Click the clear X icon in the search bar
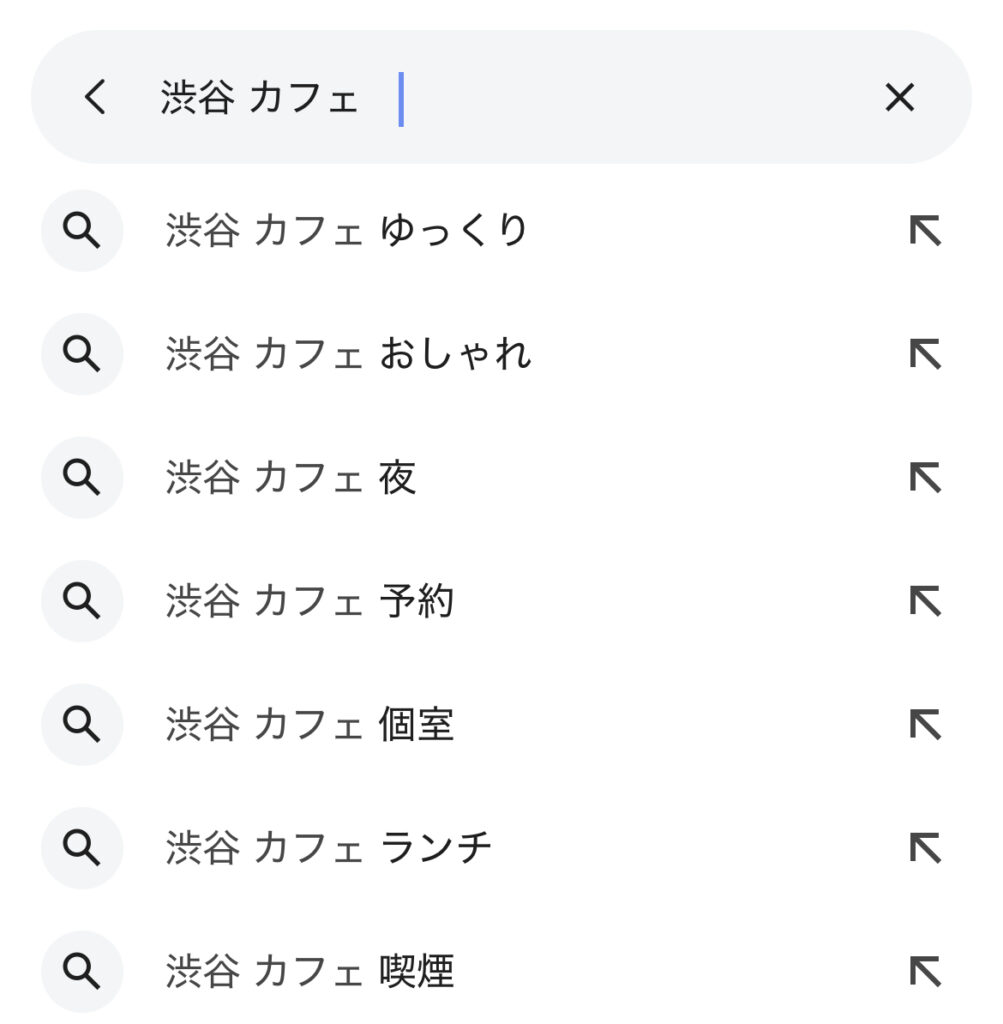The width and height of the screenshot is (1003, 1024). (x=899, y=98)
